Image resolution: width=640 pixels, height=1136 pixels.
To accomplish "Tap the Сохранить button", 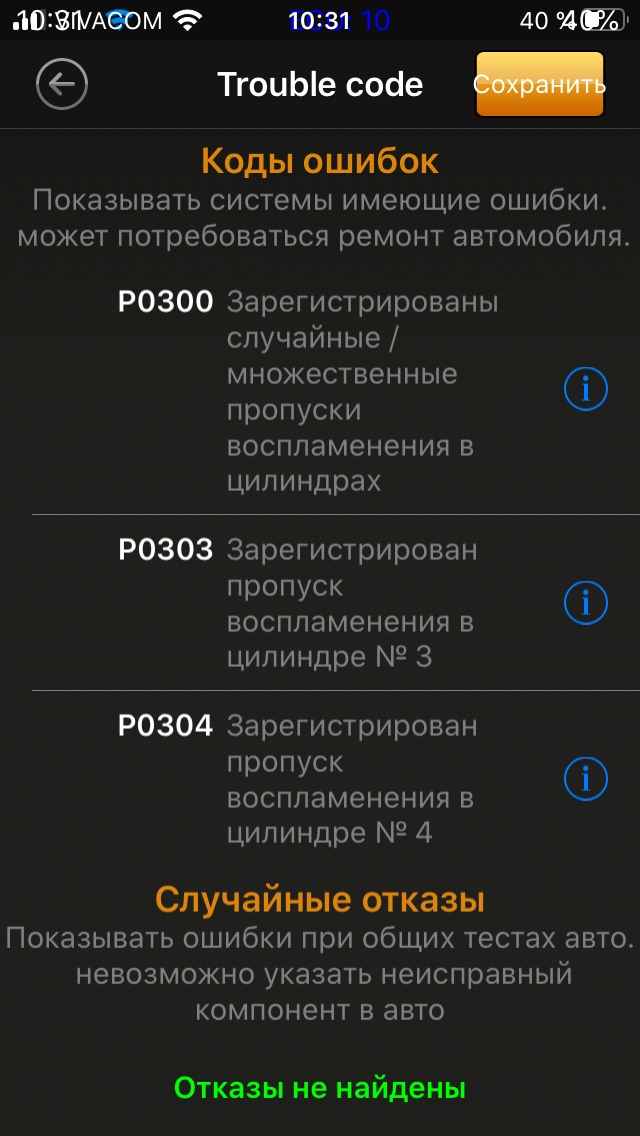I will click(x=540, y=85).
